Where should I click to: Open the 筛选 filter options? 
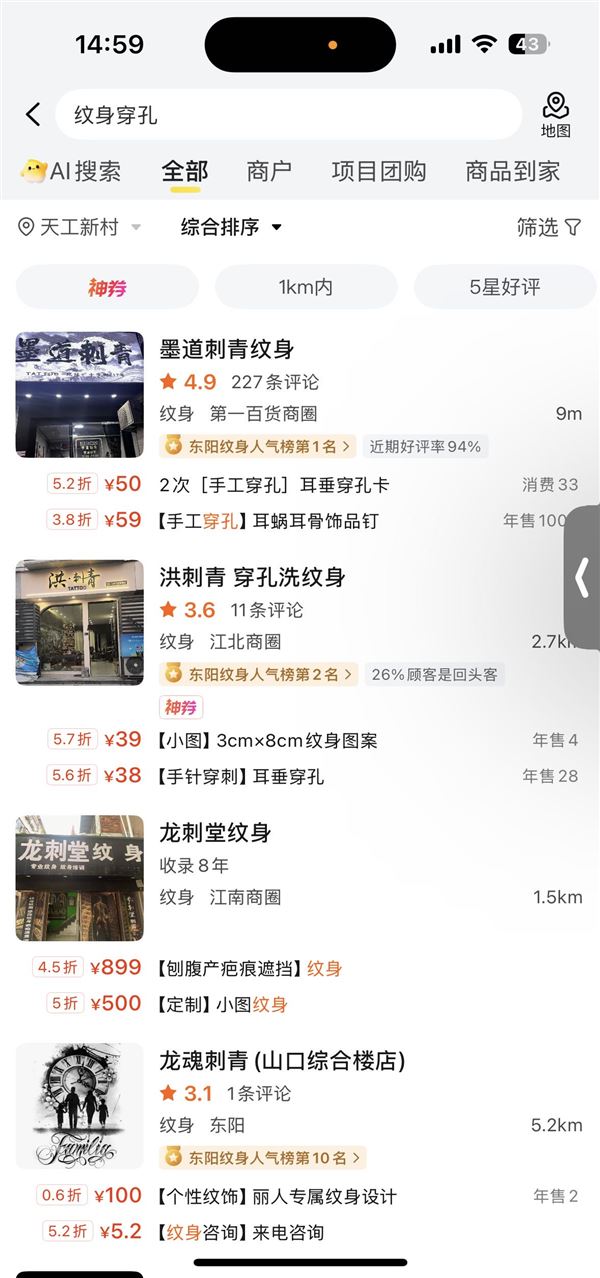point(548,227)
